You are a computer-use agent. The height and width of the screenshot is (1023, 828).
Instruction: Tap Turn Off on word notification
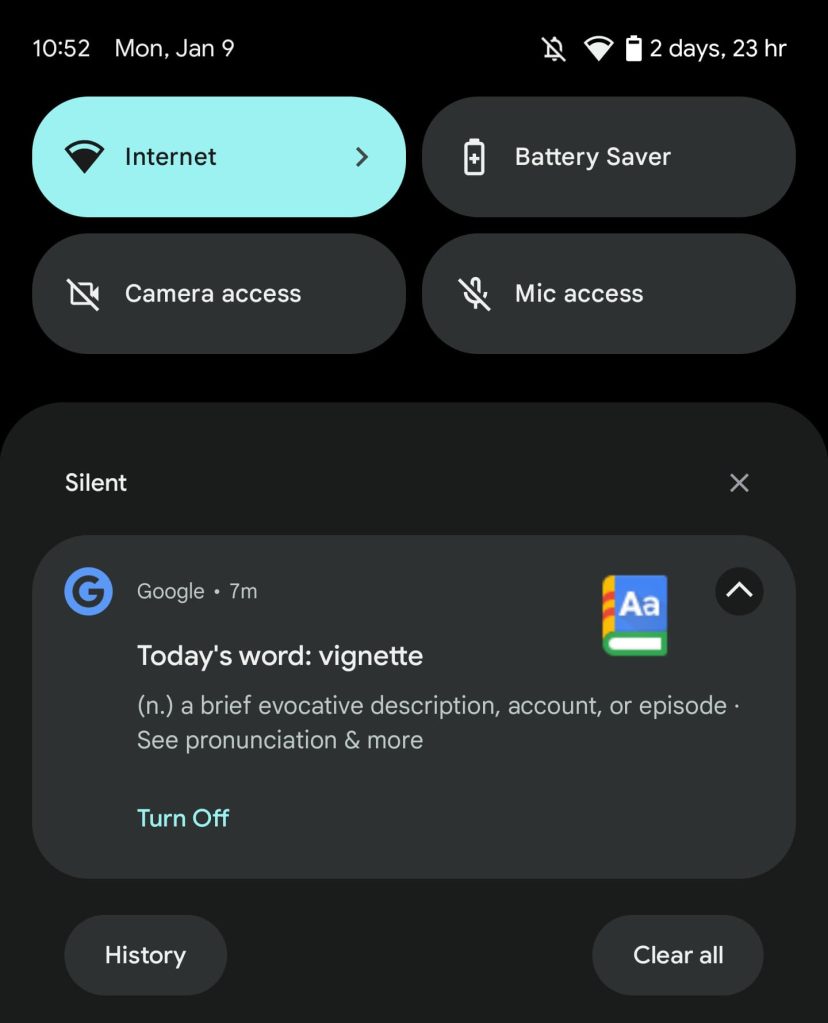tap(183, 818)
